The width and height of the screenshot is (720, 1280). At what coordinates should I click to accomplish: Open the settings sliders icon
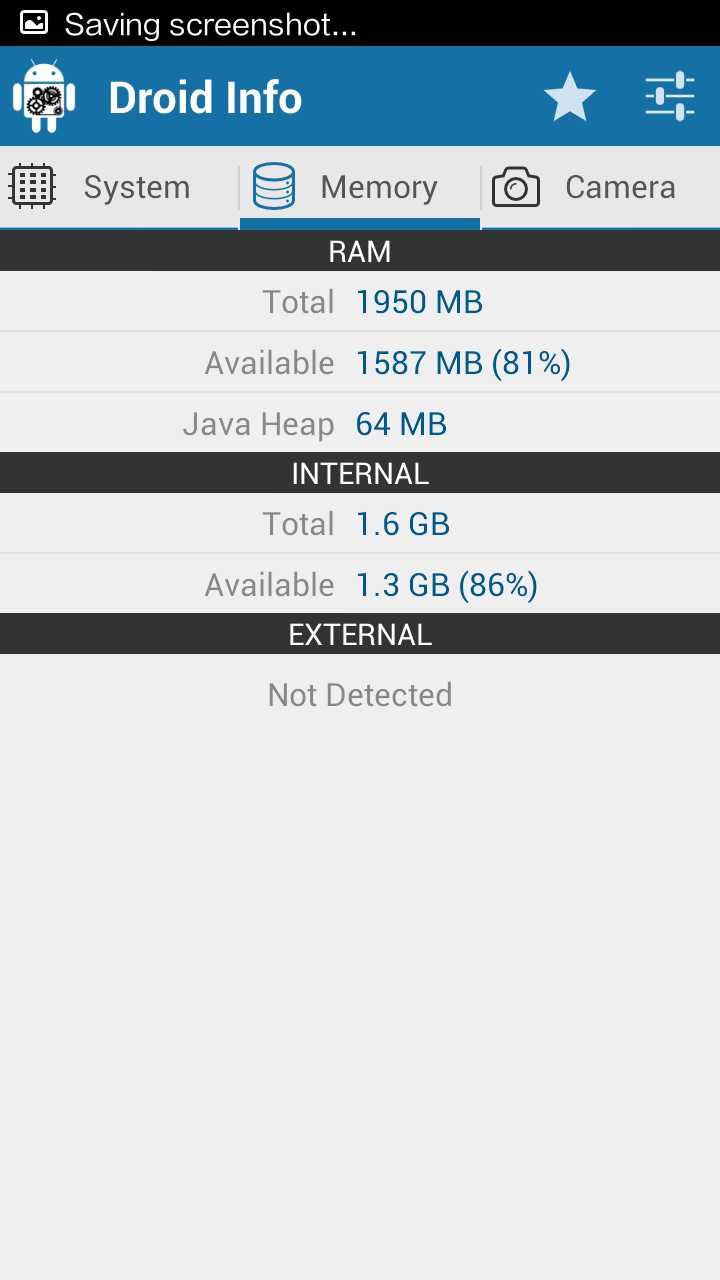(669, 97)
